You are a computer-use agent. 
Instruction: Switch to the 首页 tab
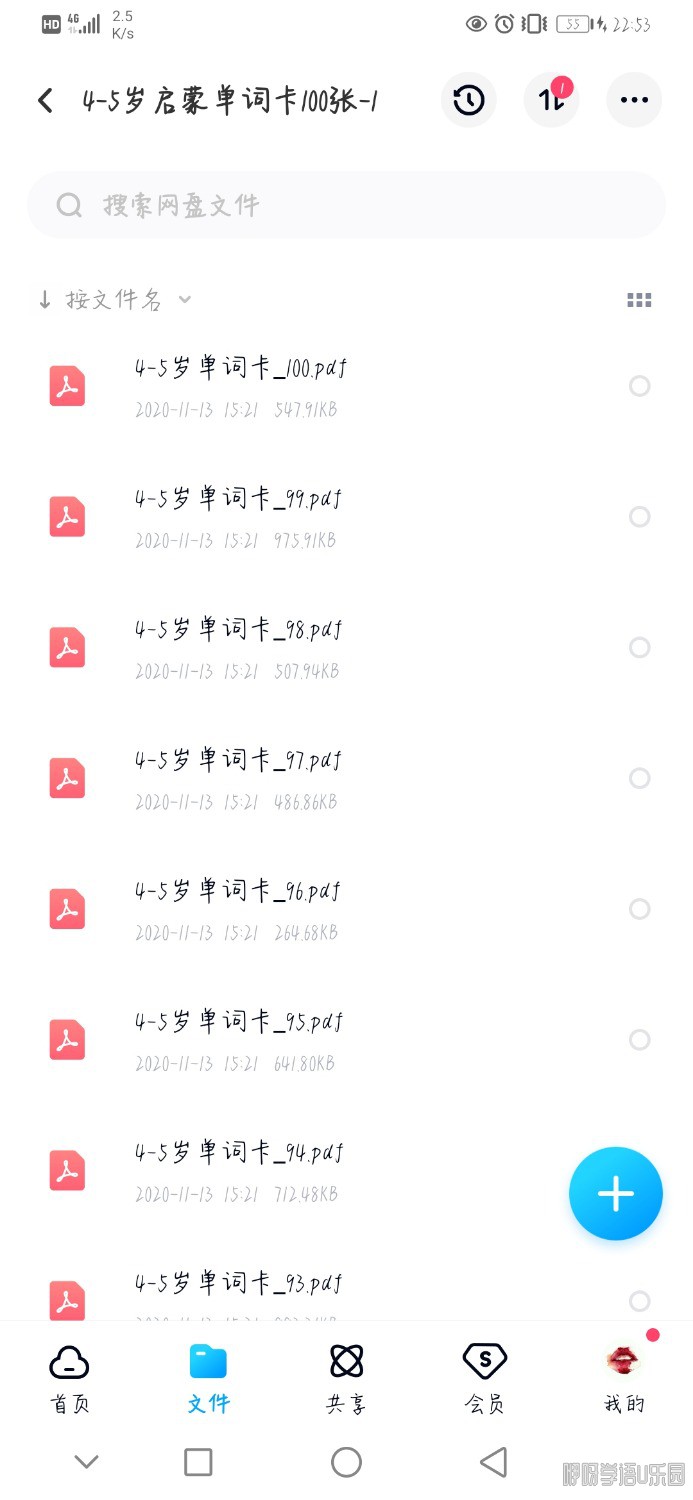pyautogui.click(x=69, y=1378)
